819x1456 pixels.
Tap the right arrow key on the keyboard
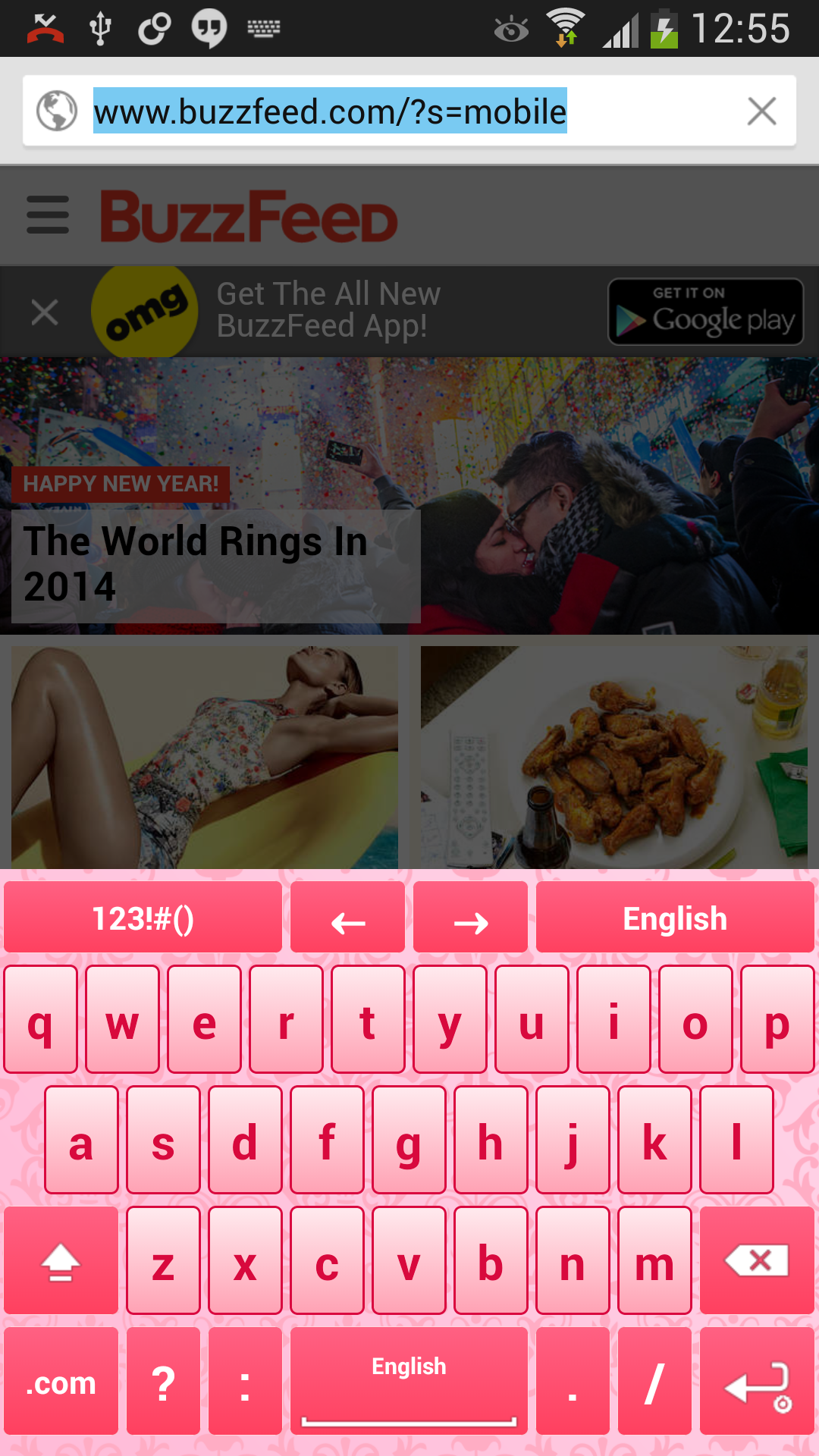(x=470, y=917)
